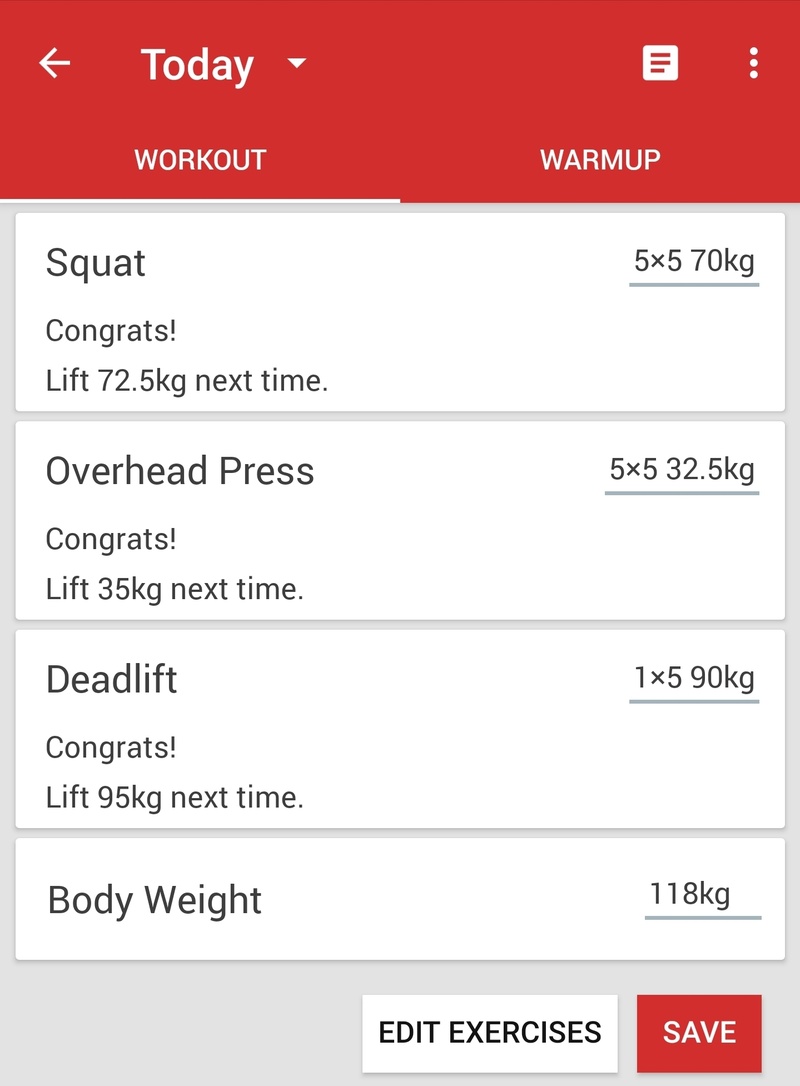Edit the Deadlift 1×5 90kg value
Image resolution: width=800 pixels, height=1086 pixels.
(x=694, y=678)
